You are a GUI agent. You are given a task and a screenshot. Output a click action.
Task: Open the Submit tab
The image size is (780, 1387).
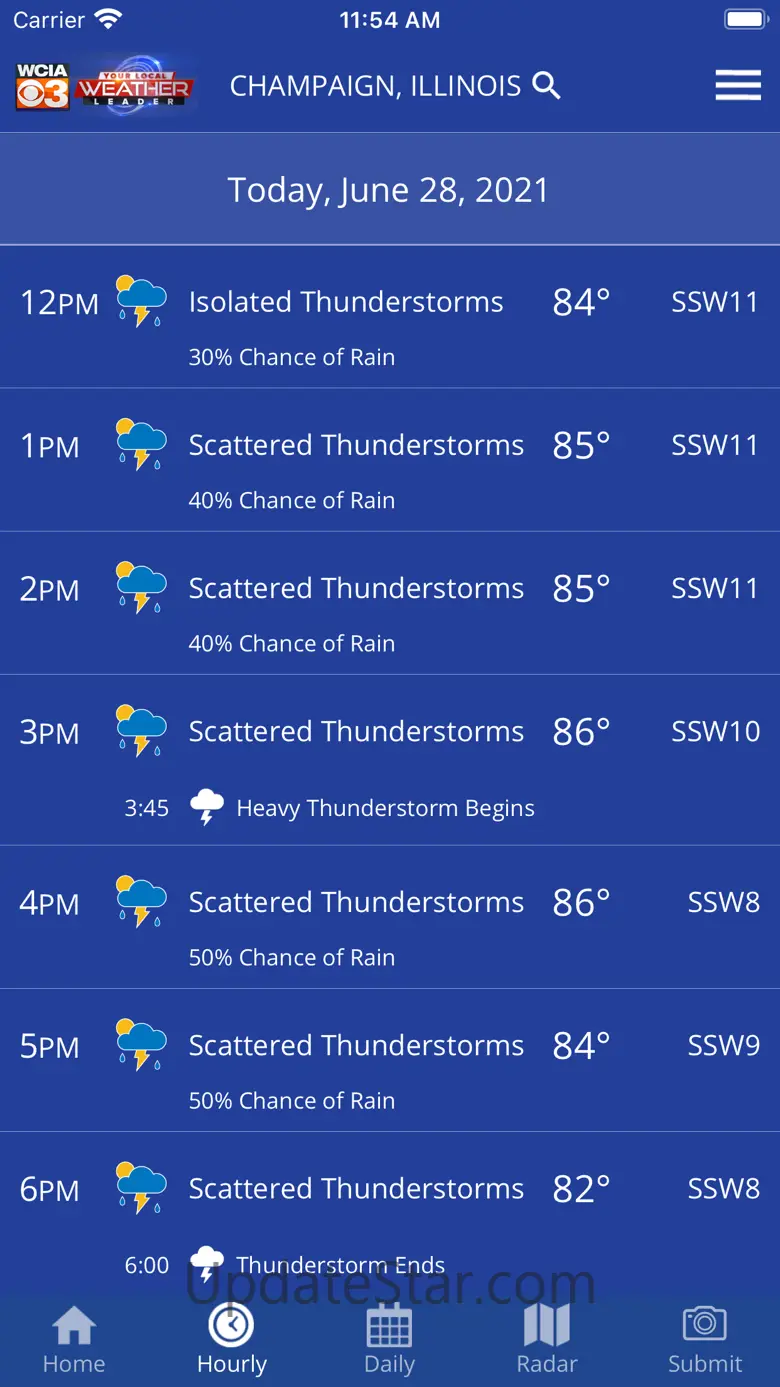click(705, 1340)
